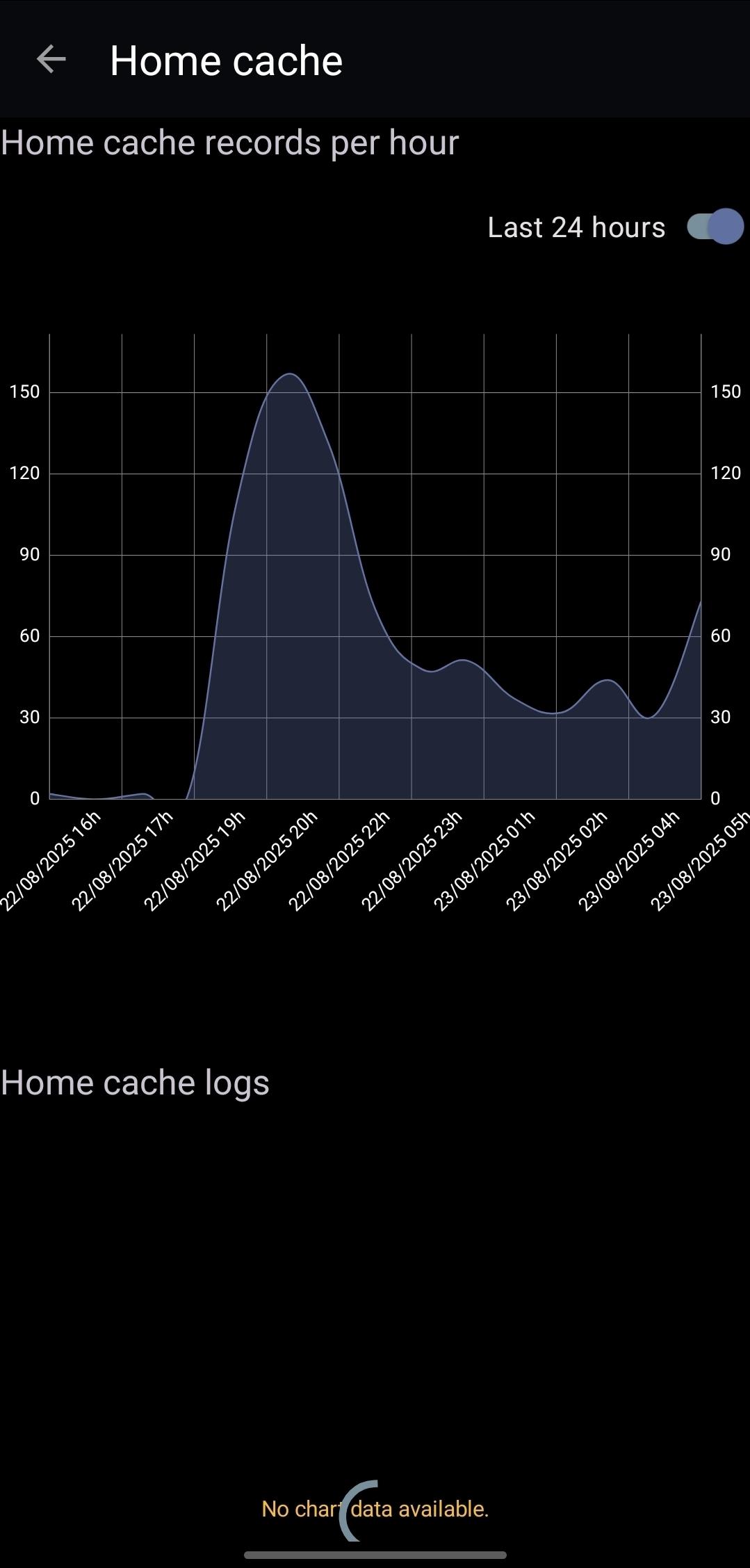Go back from Home cache screen
Screen dimensions: 750x1568
click(x=51, y=59)
